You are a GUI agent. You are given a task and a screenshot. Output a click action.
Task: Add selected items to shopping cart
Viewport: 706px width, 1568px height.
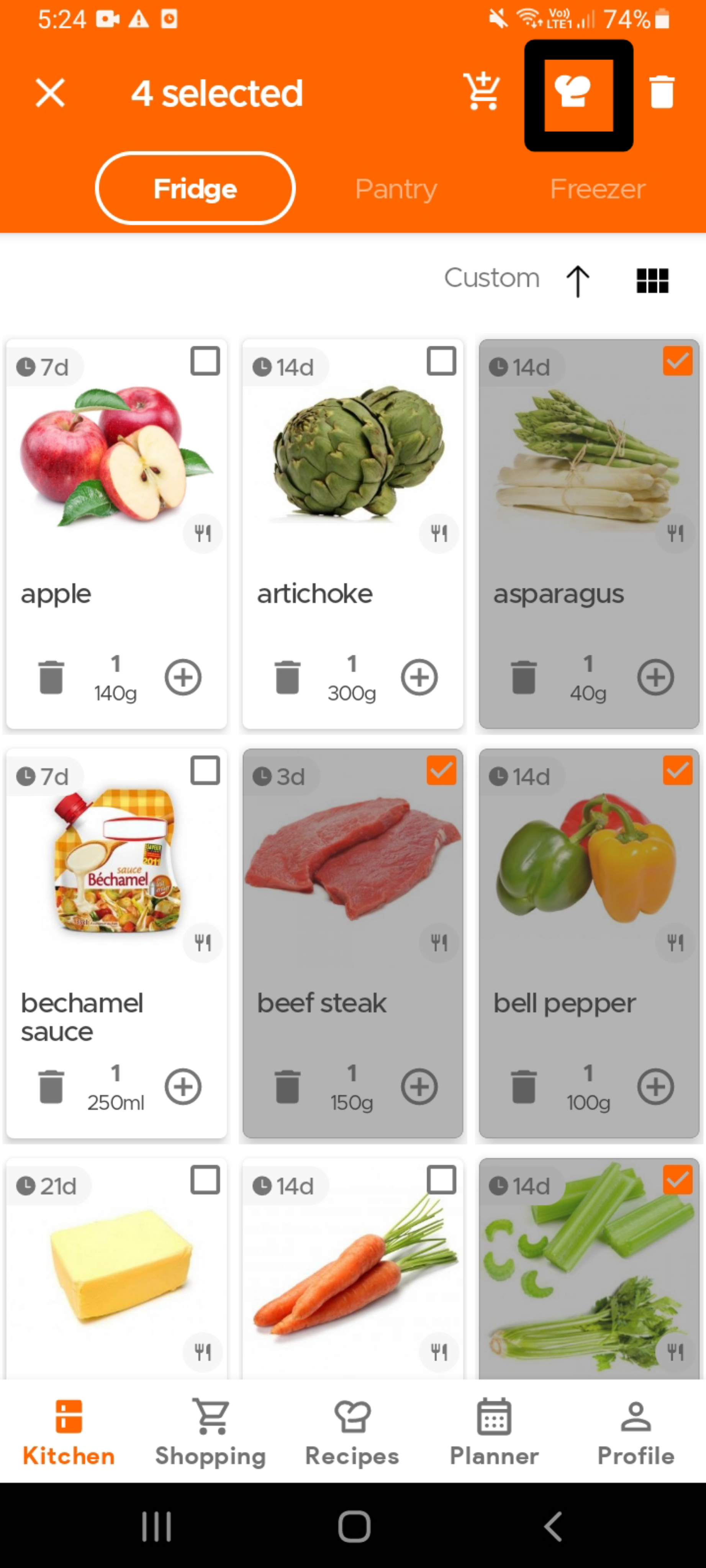pyautogui.click(x=482, y=92)
